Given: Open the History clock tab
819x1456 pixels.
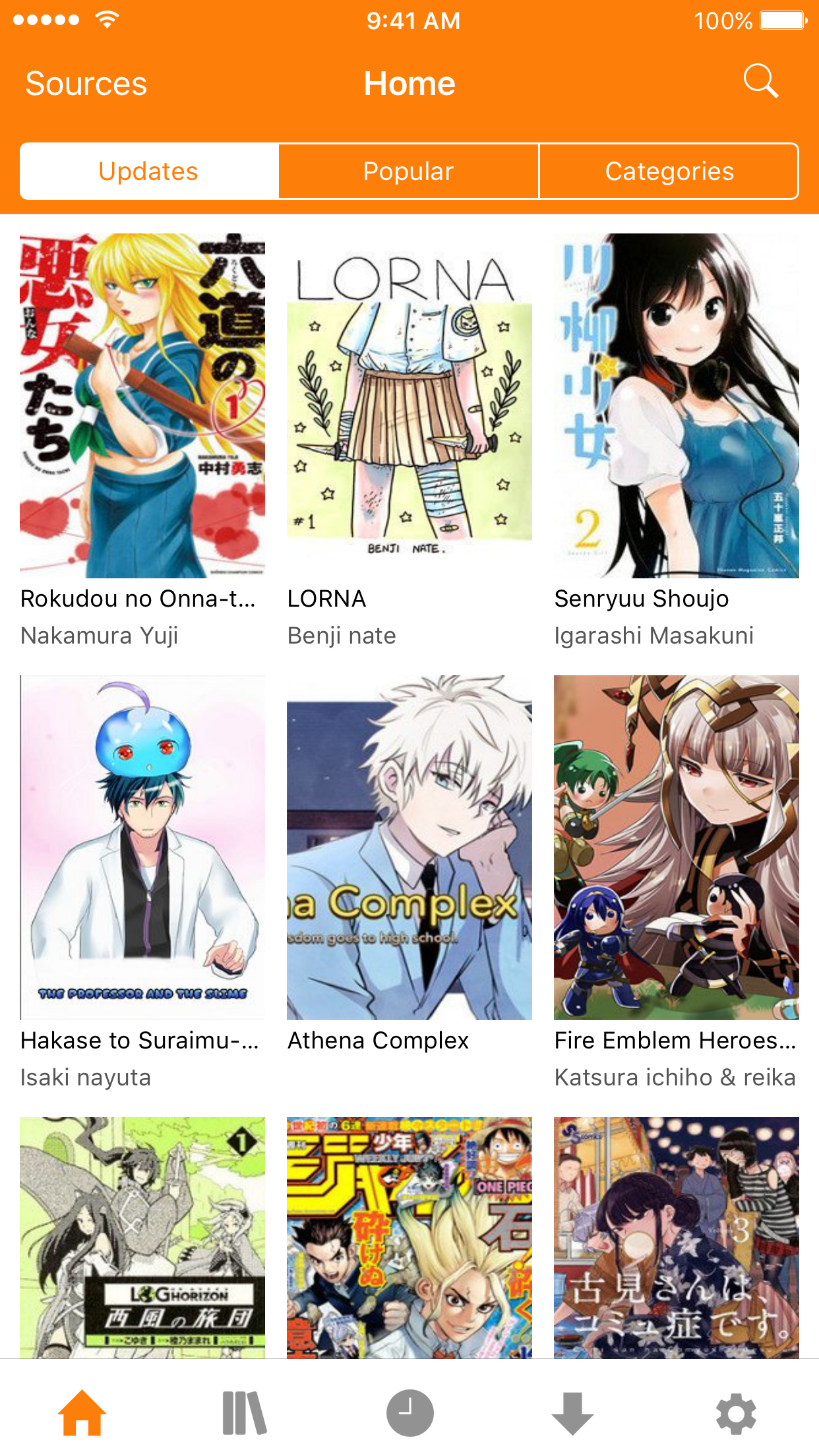Looking at the screenshot, I should (x=409, y=1412).
